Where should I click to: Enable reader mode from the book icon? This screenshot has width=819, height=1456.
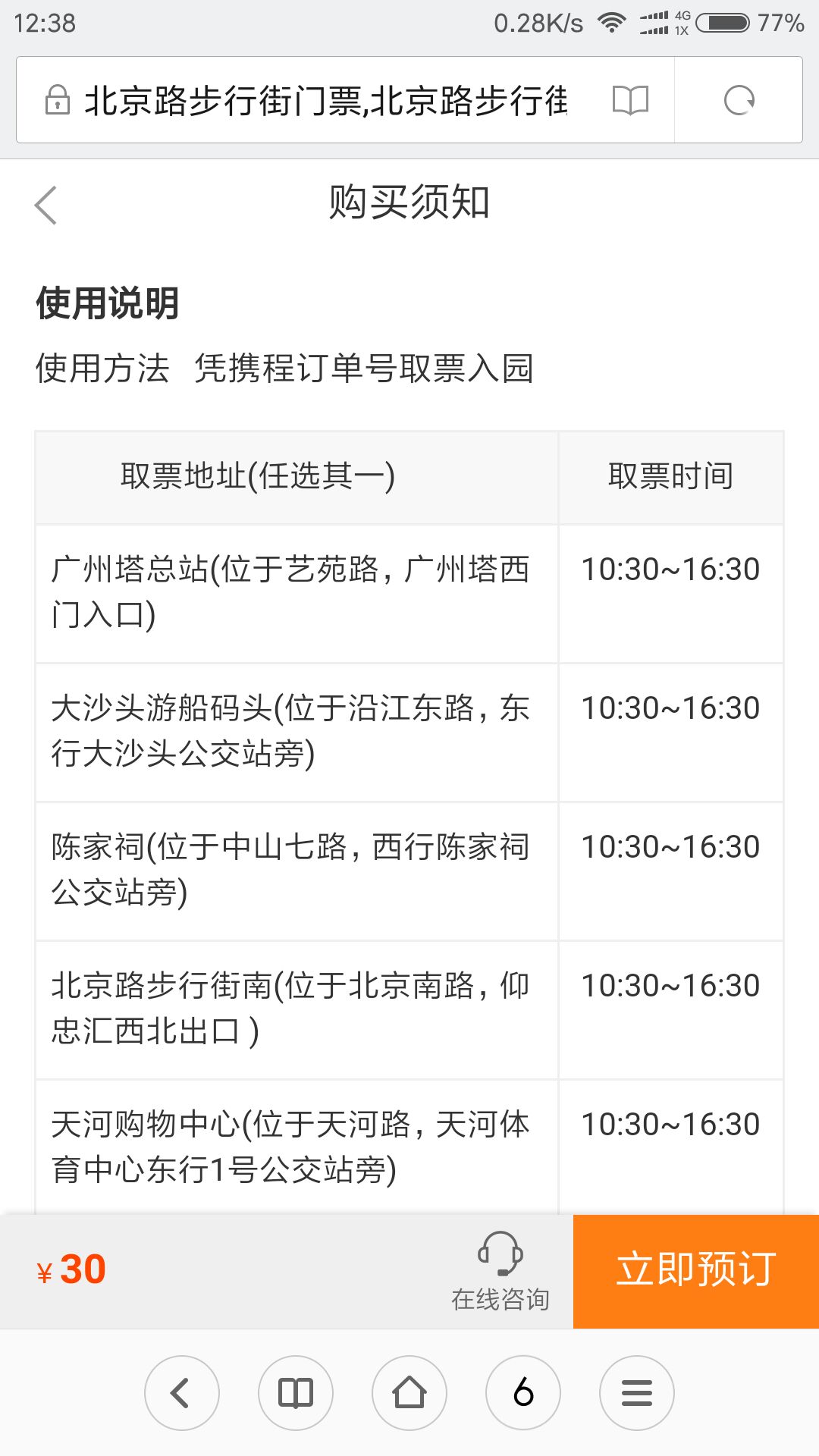pos(630,100)
